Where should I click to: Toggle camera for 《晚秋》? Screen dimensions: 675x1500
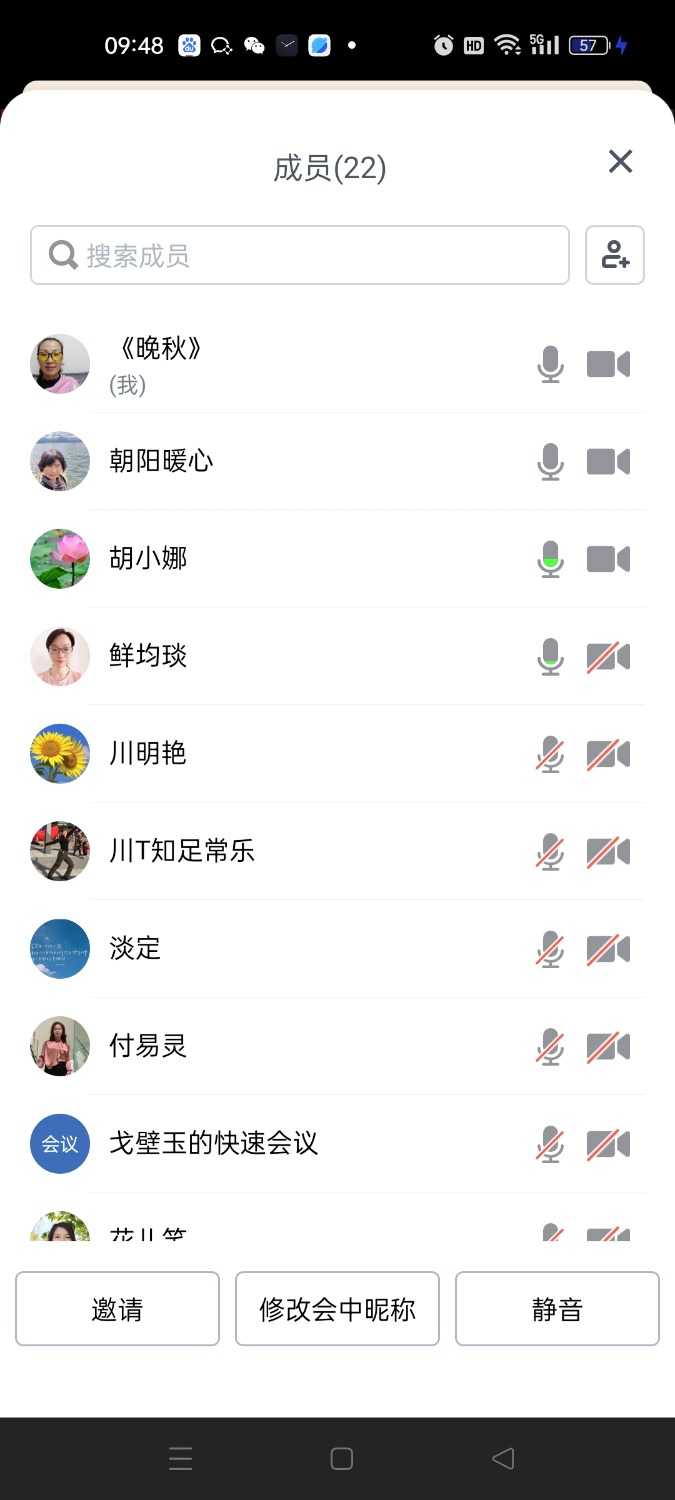pos(608,364)
